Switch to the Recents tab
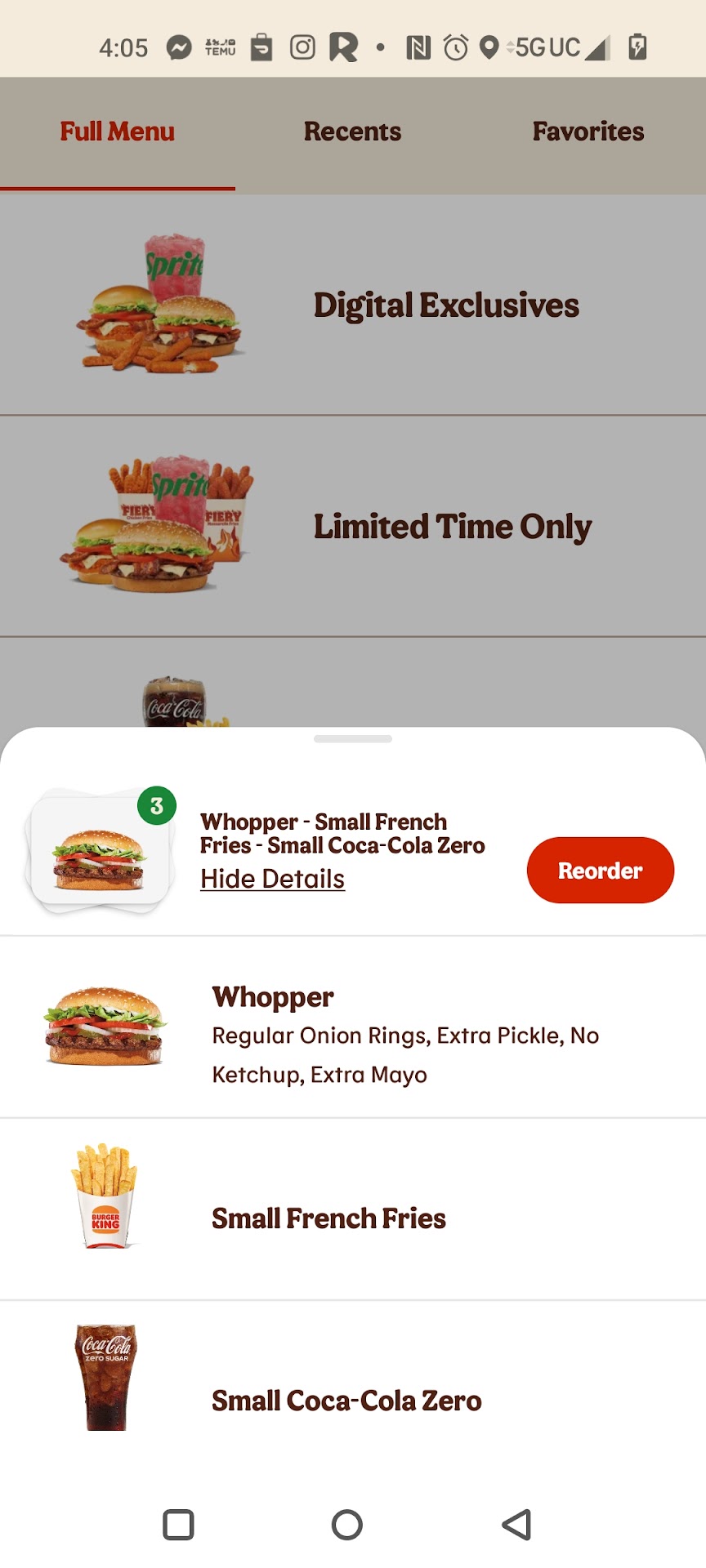Viewport: 706px width, 1568px height. coord(352,131)
